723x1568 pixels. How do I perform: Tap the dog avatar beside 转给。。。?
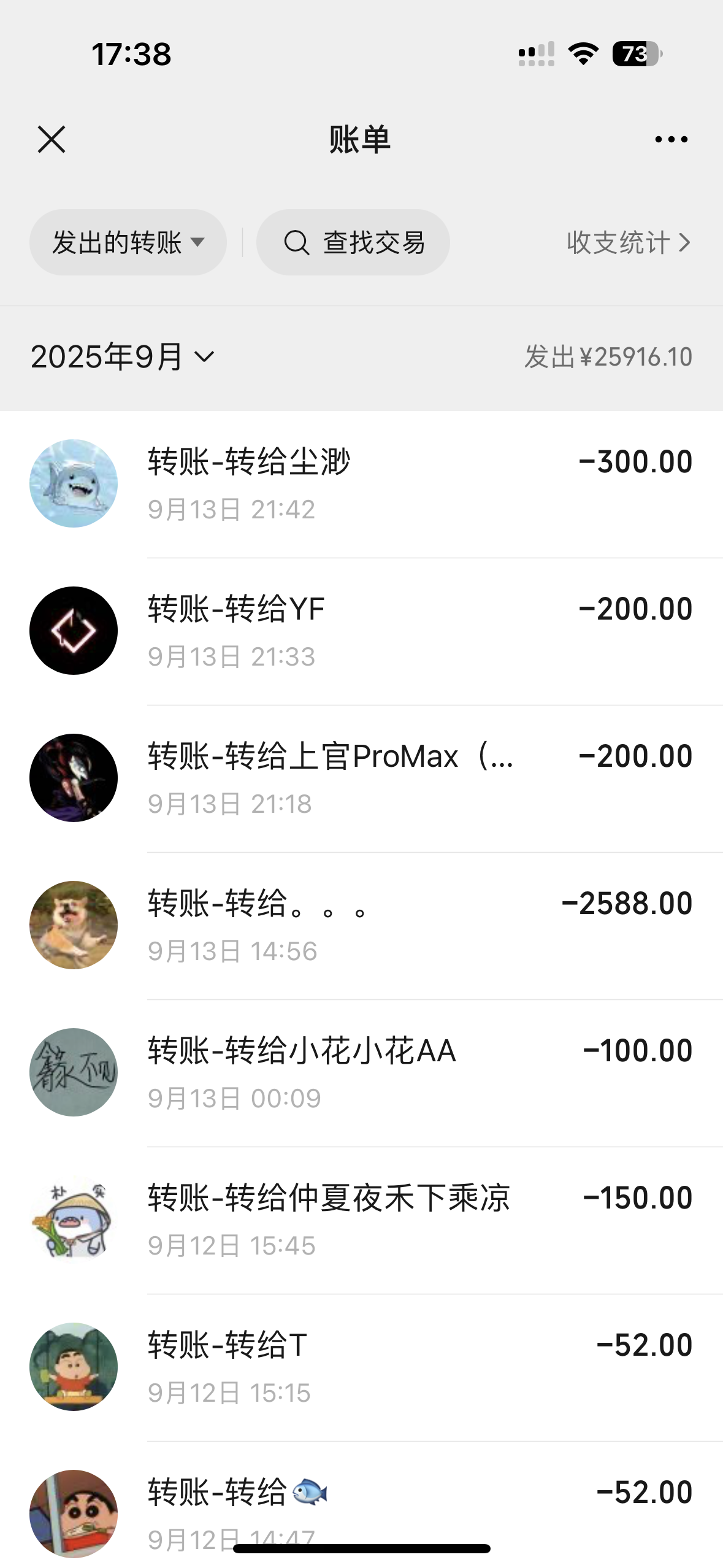pyautogui.click(x=73, y=924)
